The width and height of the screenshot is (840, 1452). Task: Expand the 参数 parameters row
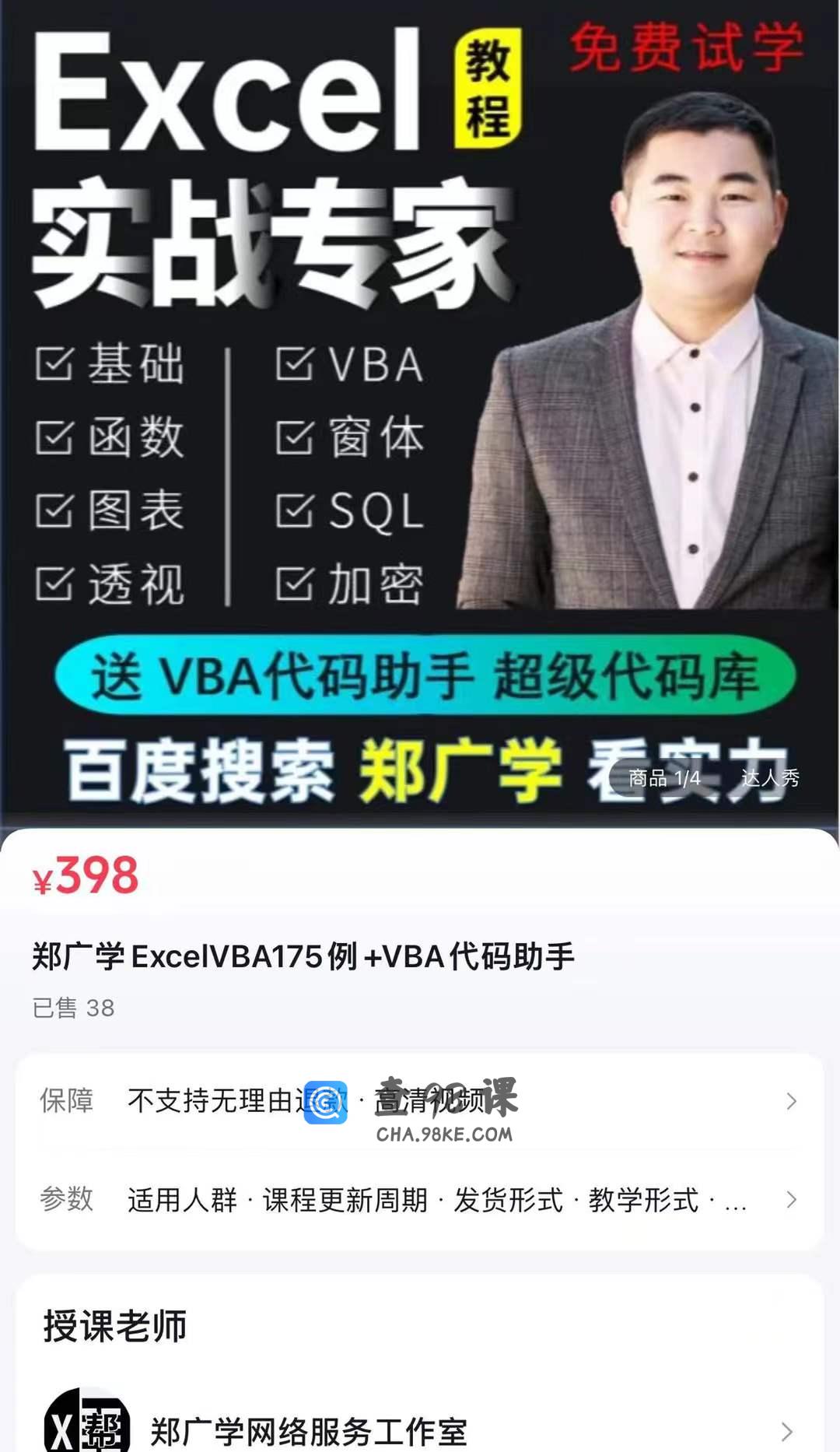[x=420, y=1199]
